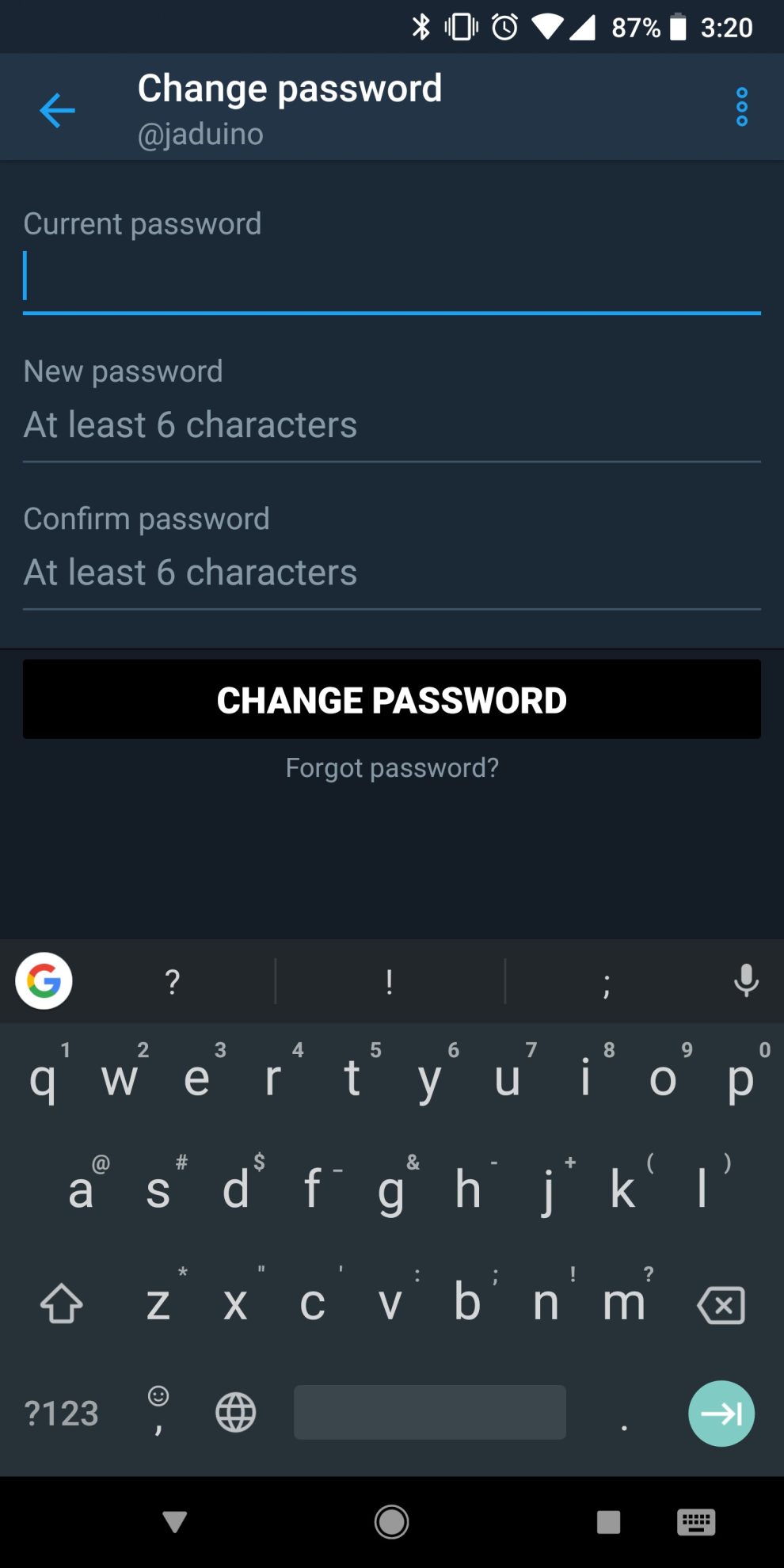Tap the CHANGE PASSWORD button
The image size is (784, 1568).
coord(391,700)
